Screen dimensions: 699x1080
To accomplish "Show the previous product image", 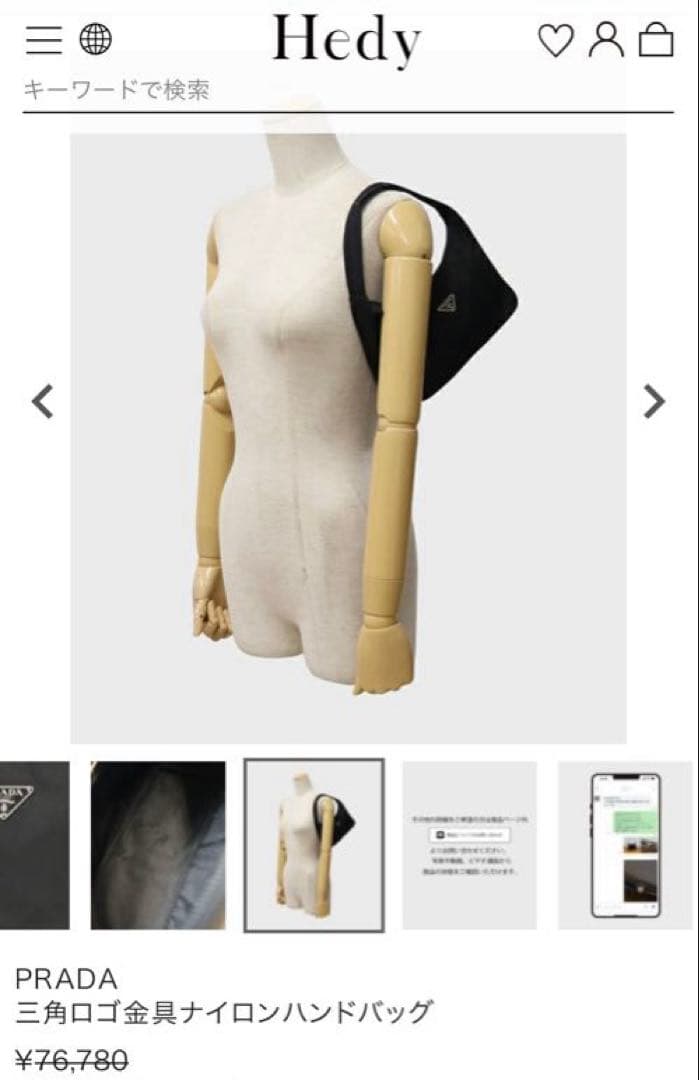I will pos(42,402).
